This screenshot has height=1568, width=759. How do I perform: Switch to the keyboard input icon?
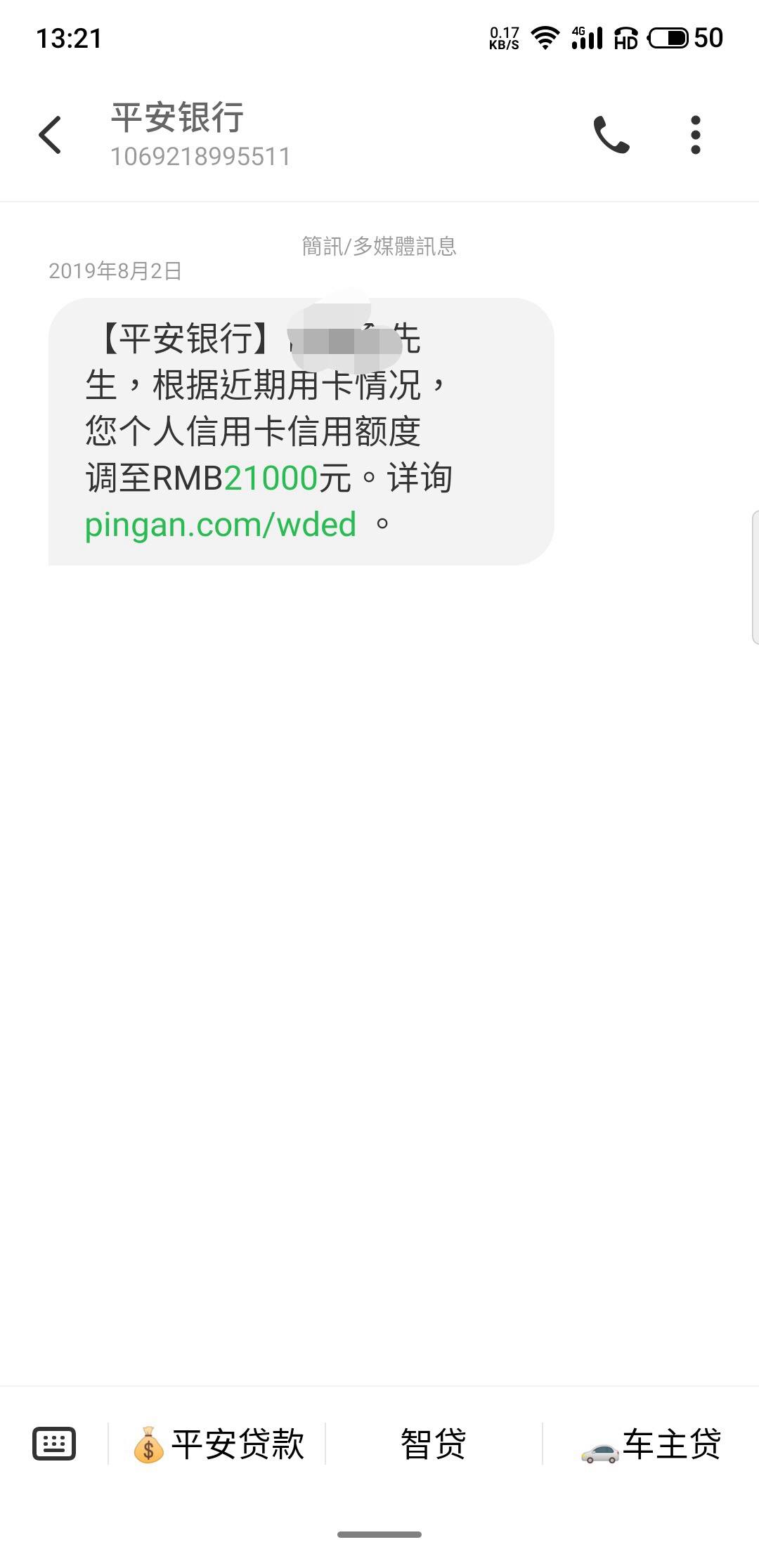coord(54,1444)
